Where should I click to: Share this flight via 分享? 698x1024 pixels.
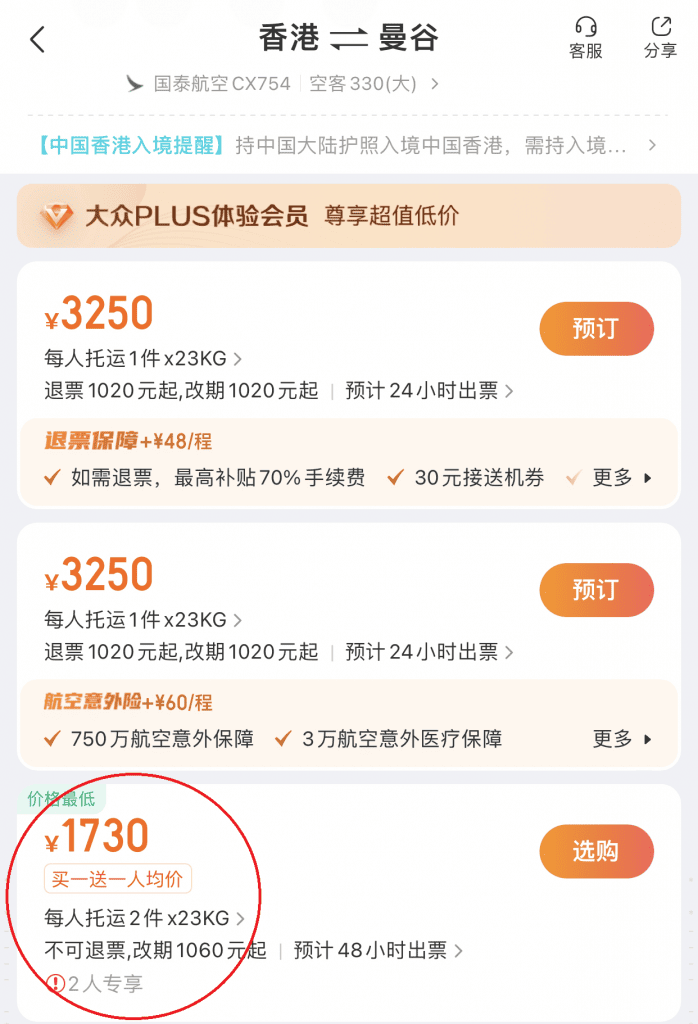660,38
